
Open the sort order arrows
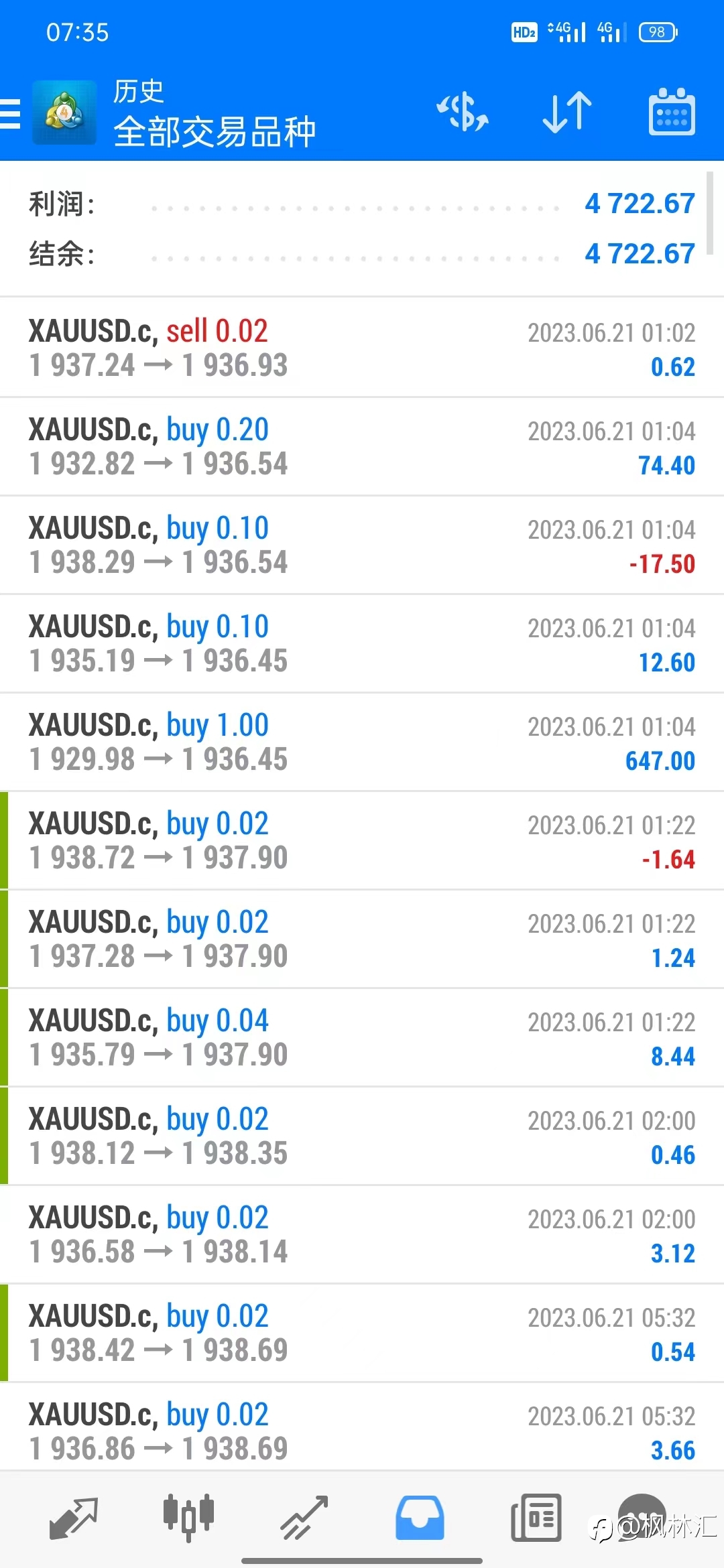(567, 112)
